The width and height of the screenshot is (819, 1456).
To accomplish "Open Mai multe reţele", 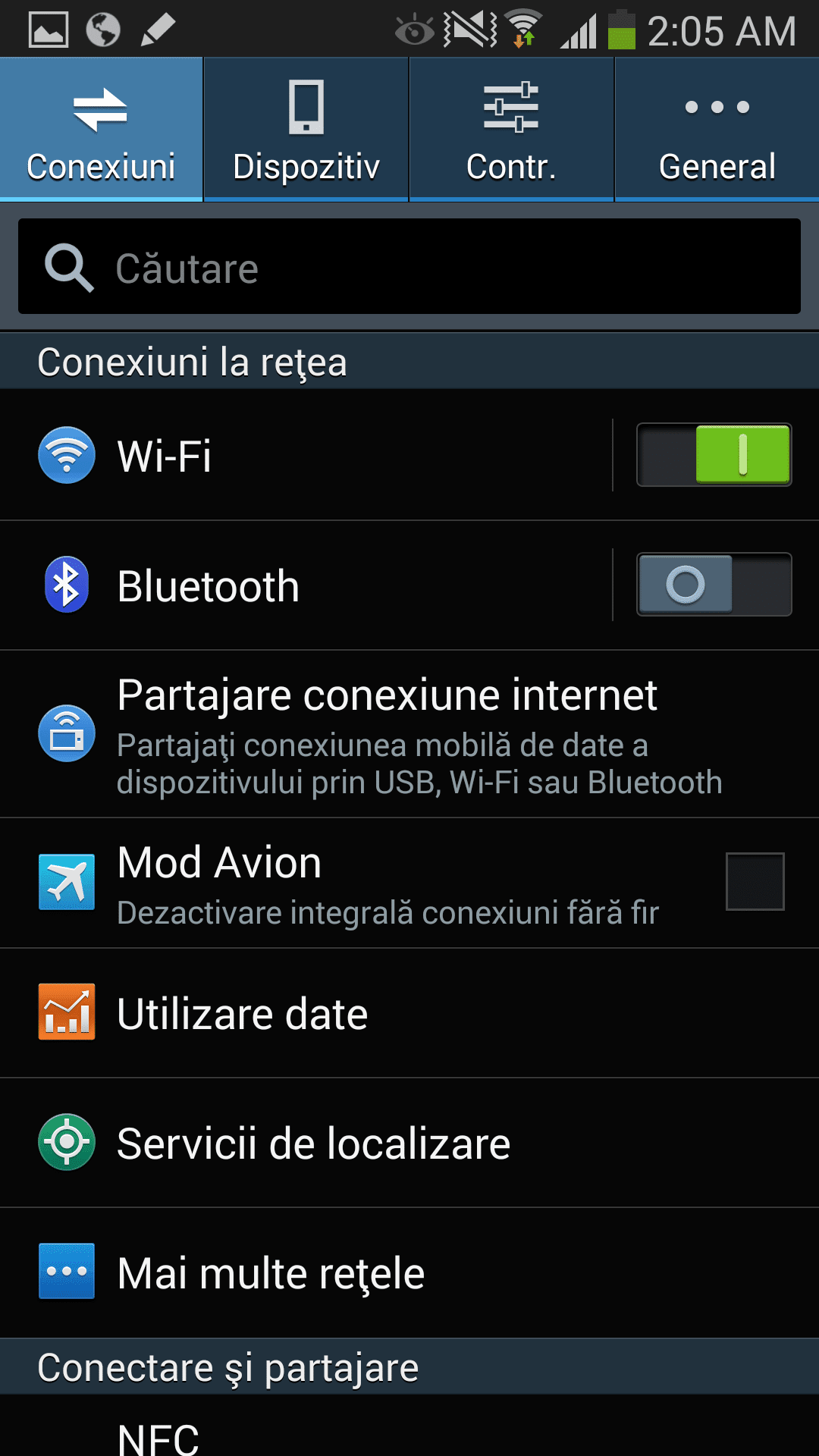I will pyautogui.click(x=409, y=1272).
